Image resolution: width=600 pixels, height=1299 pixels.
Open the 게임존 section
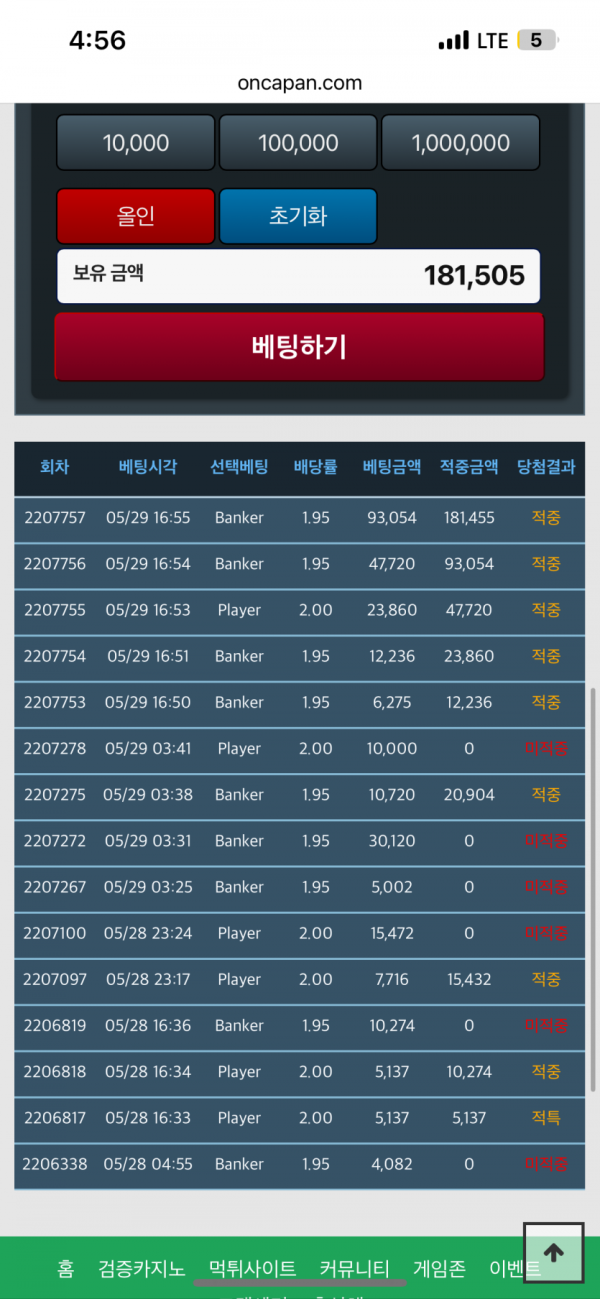coord(440,1269)
